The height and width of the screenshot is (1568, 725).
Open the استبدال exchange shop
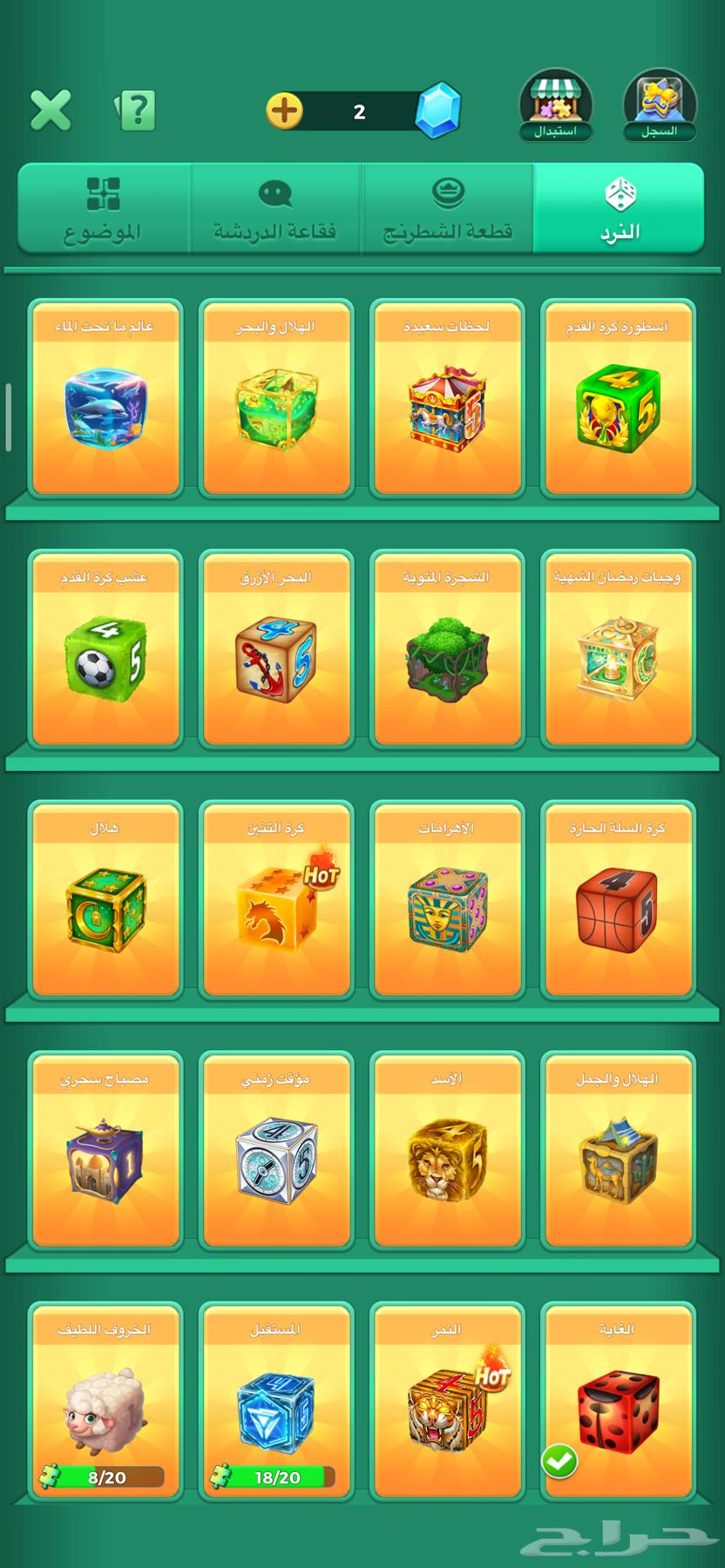point(556,105)
